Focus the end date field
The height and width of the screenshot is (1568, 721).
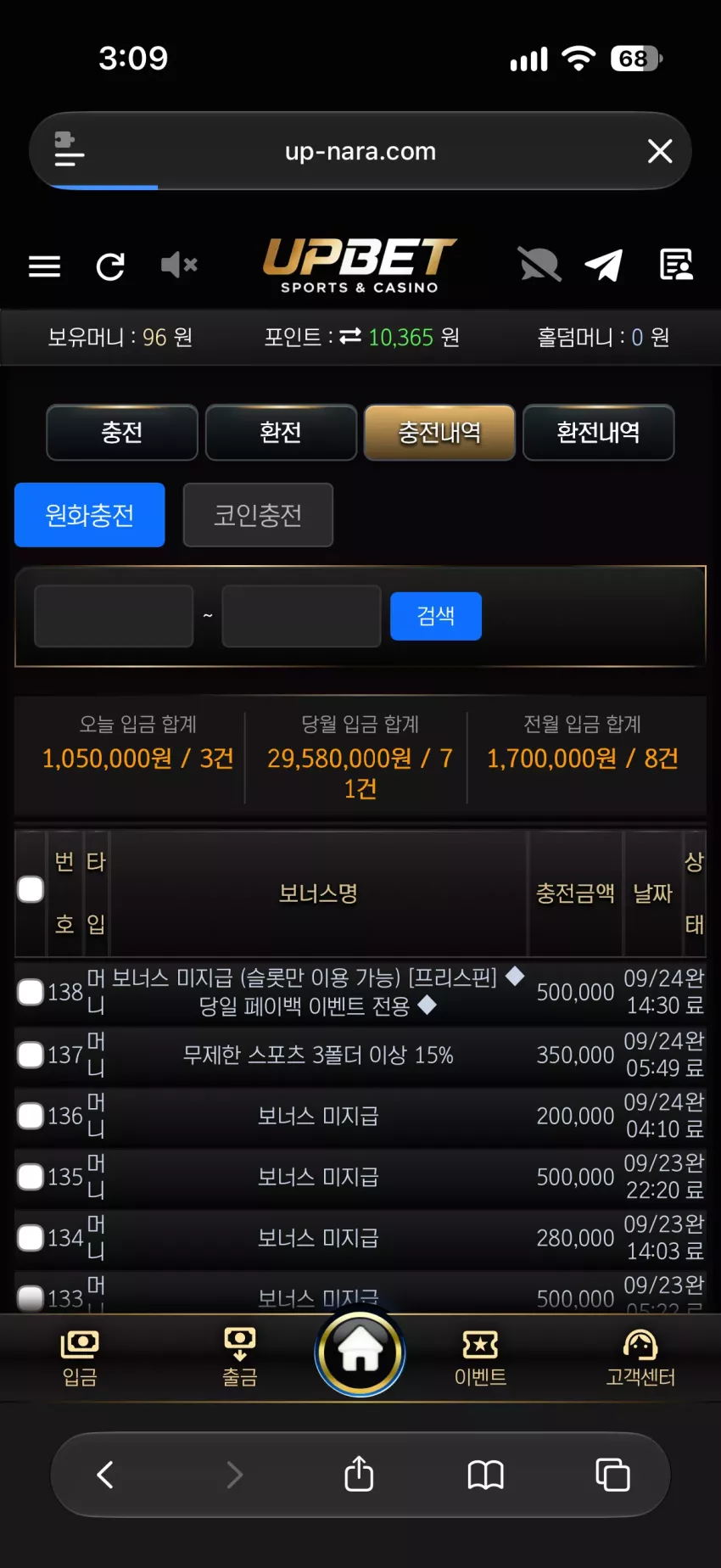[x=301, y=616]
